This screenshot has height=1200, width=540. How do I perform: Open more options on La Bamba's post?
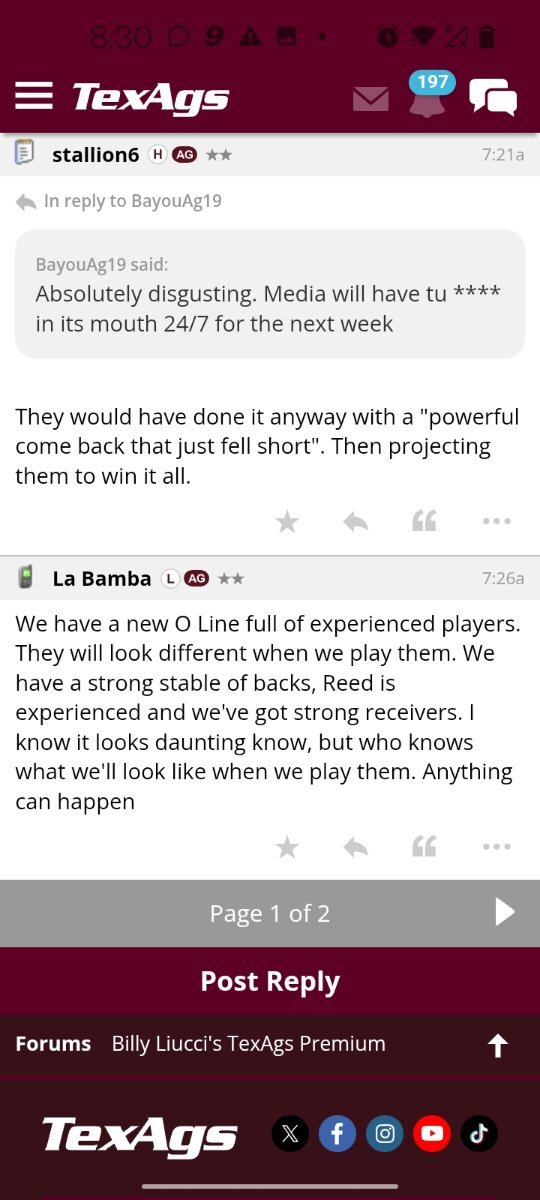point(496,847)
